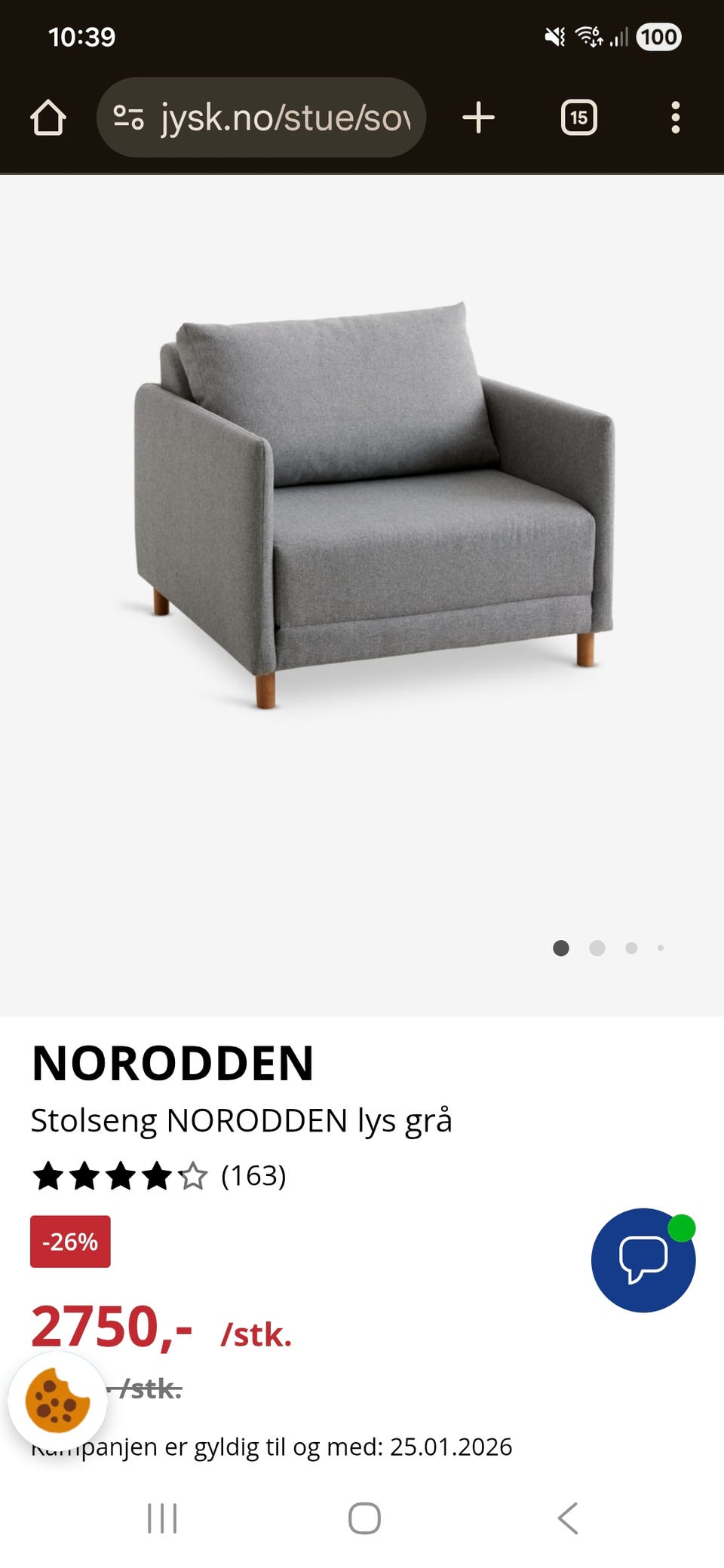Start a live chat with support
Screen dimensions: 724x1568
tap(643, 1260)
